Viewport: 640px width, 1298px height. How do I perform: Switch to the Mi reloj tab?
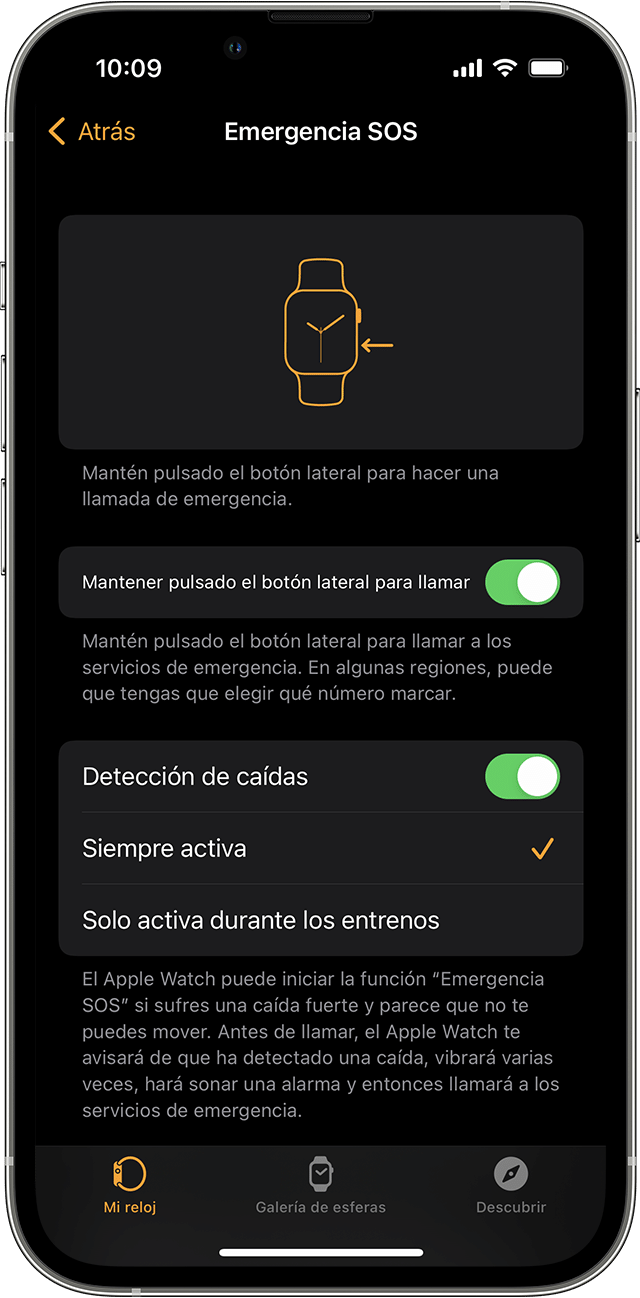[130, 1186]
